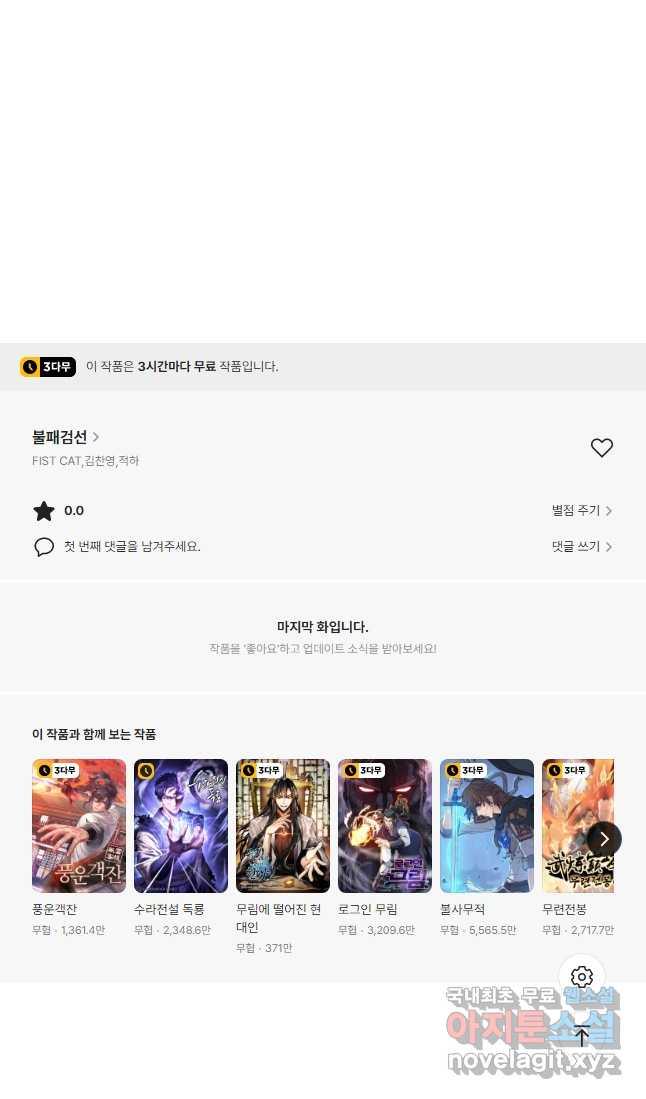Jump to top with the up-arrow button
Image resolution: width=646 pixels, height=1099 pixels.
pyautogui.click(x=582, y=1035)
